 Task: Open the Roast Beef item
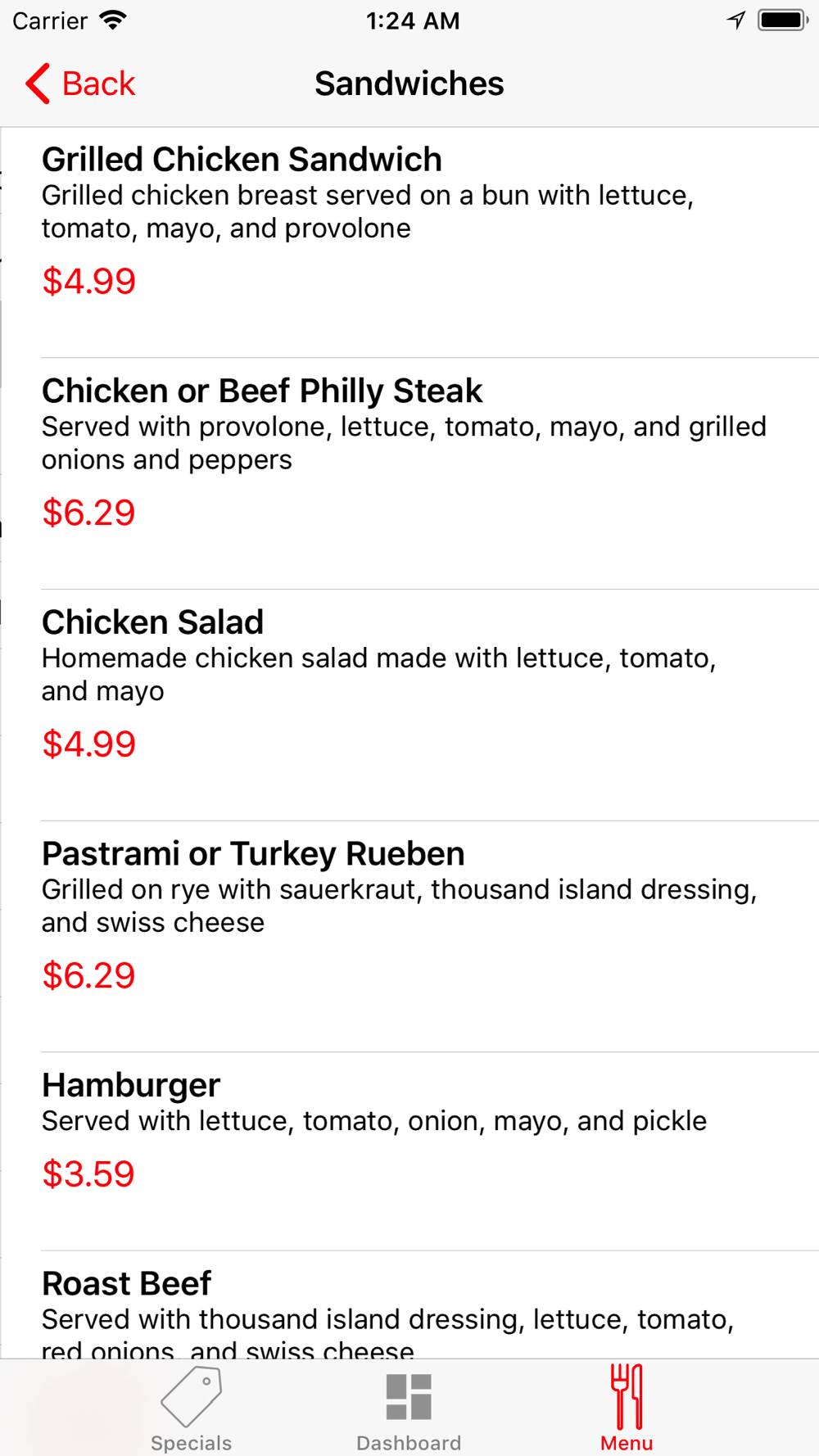click(x=409, y=1305)
